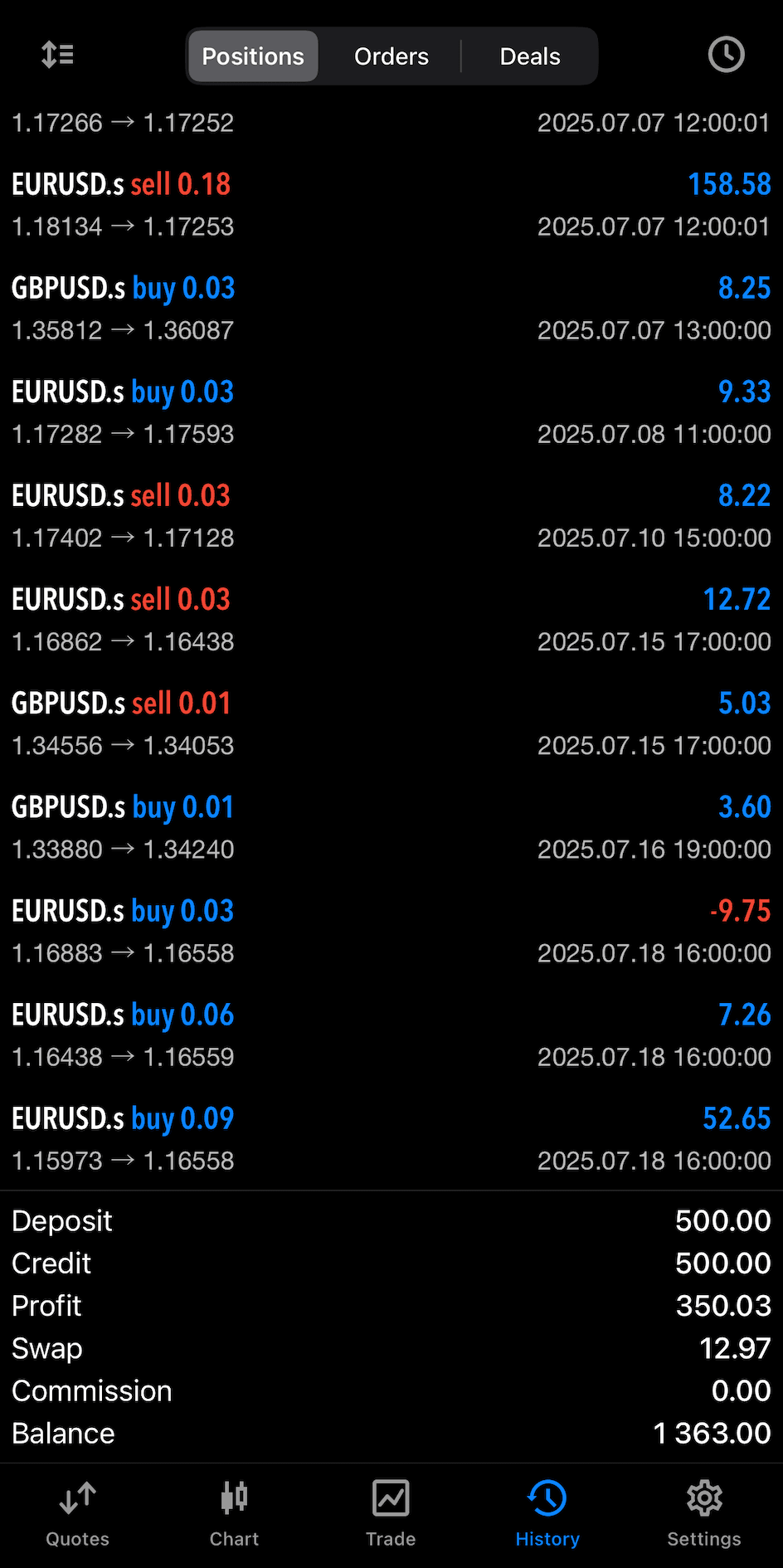Screen dimensions: 783x1568
Task: Open EURUSD.s sell 0.18 position
Action: coord(391,204)
